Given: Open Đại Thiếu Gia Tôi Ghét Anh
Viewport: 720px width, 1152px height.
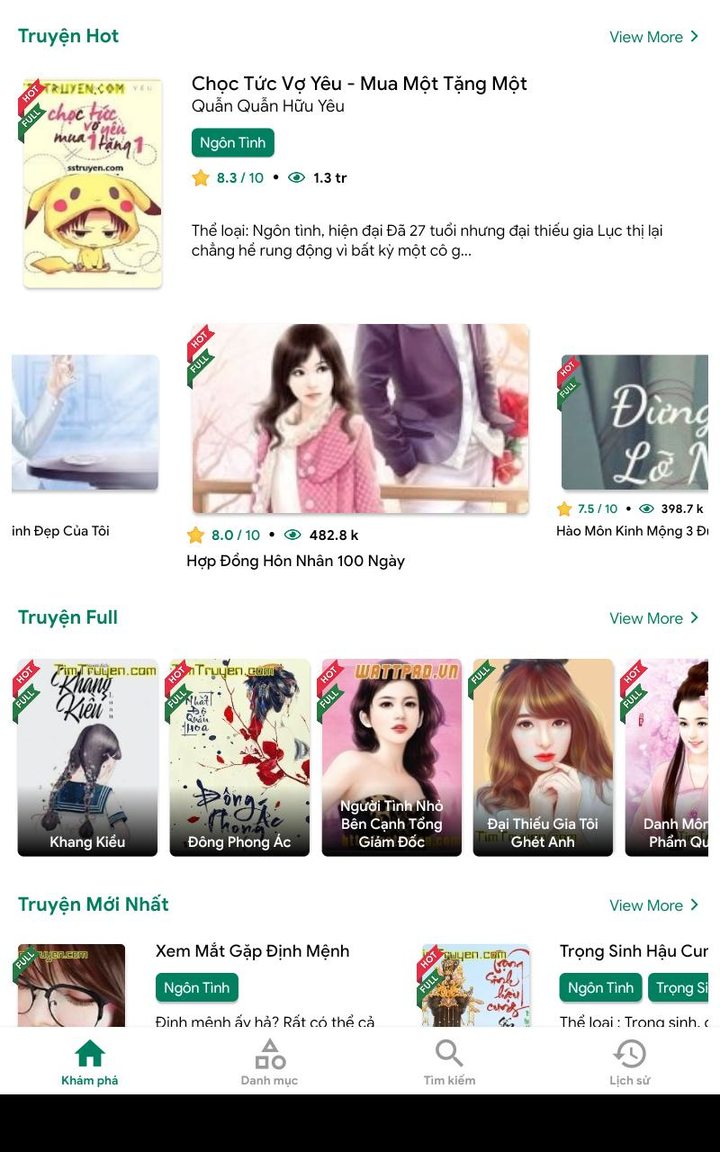Looking at the screenshot, I should point(543,757).
